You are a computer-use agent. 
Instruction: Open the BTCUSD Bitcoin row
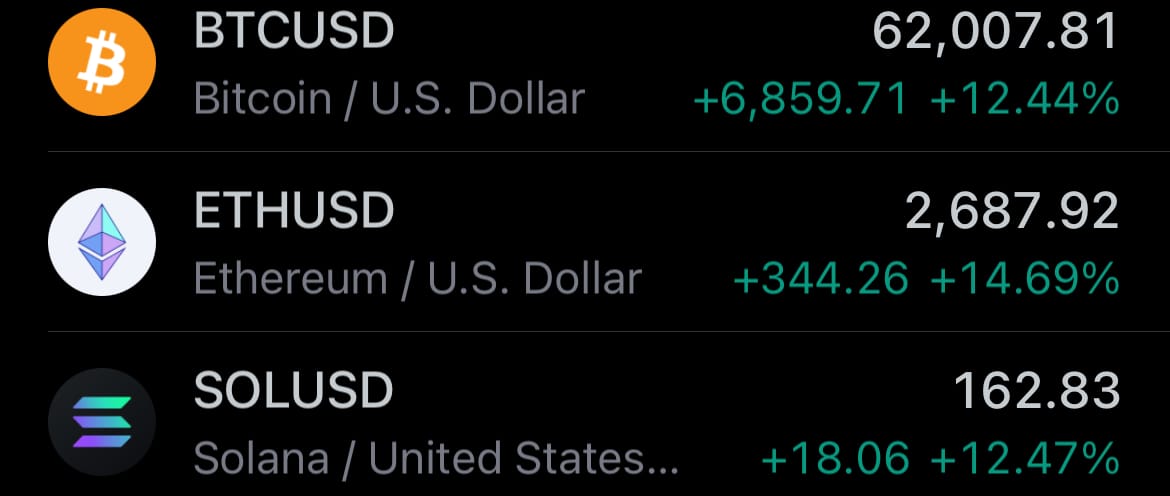[585, 64]
